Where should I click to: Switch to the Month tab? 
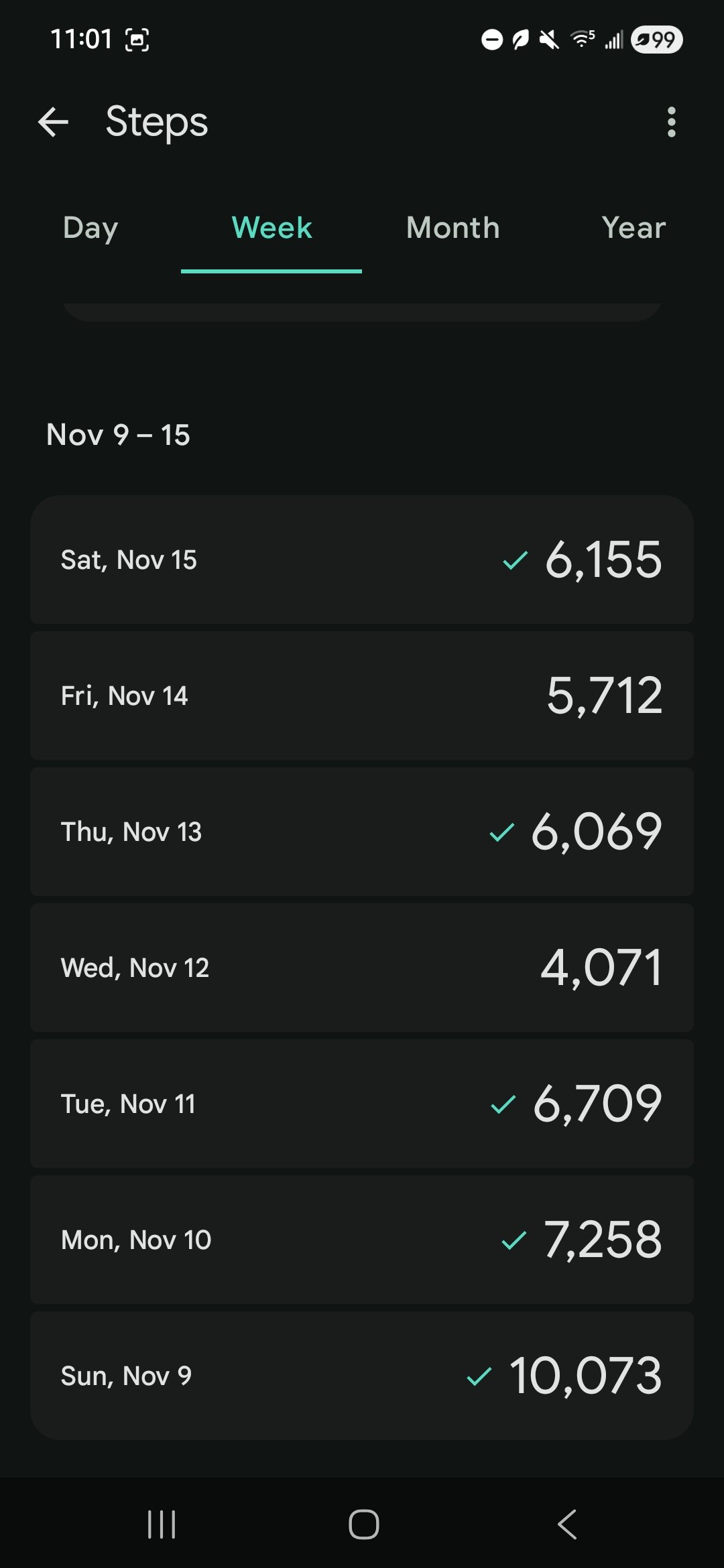tap(452, 228)
